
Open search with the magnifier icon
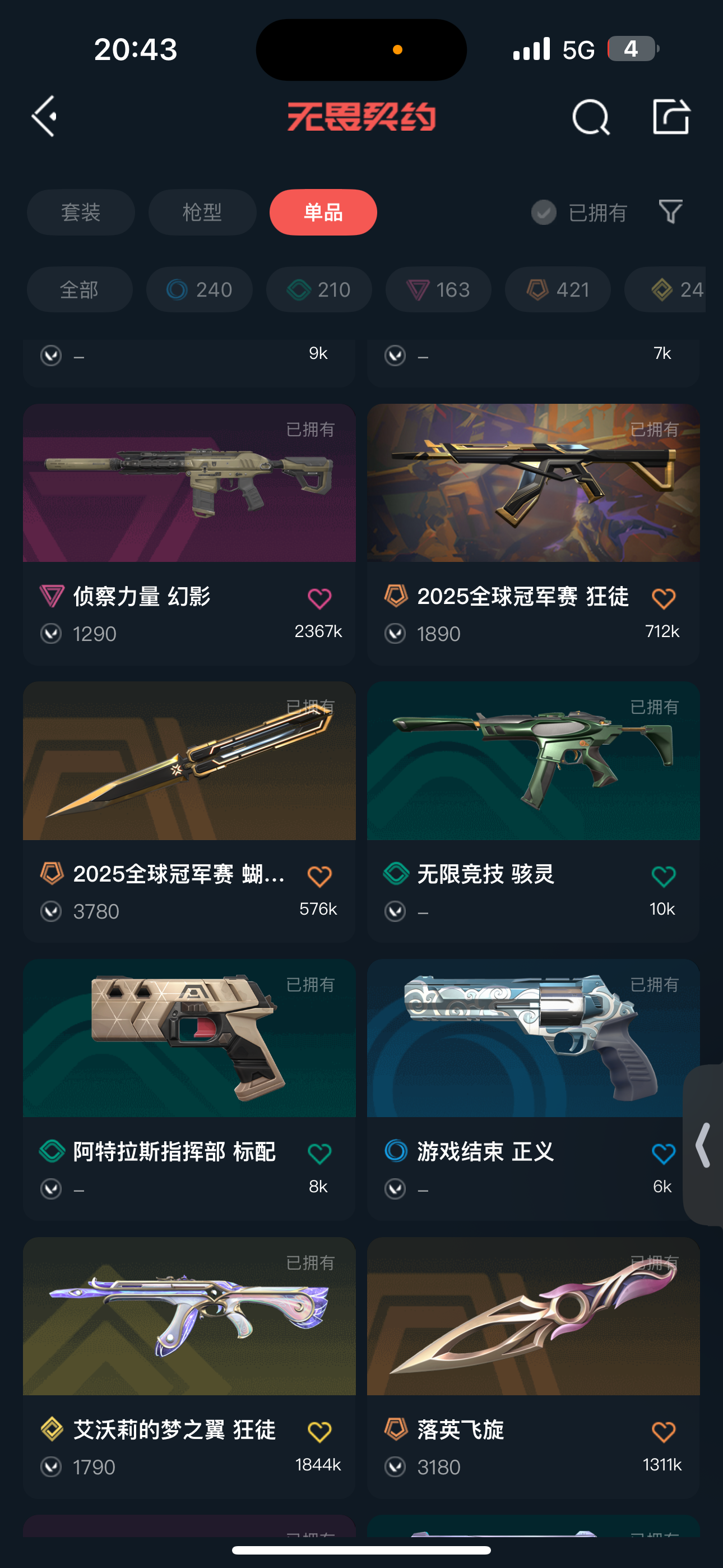tap(590, 116)
